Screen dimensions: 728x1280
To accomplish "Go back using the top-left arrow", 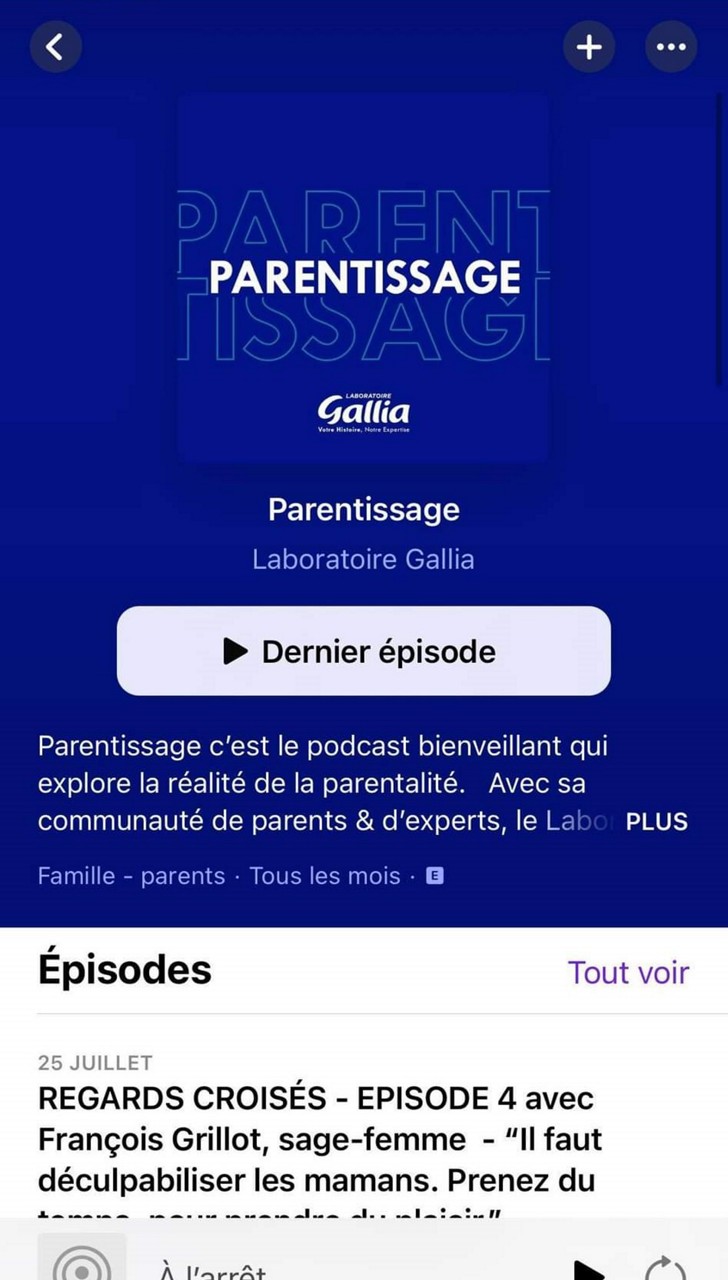I will click(55, 46).
